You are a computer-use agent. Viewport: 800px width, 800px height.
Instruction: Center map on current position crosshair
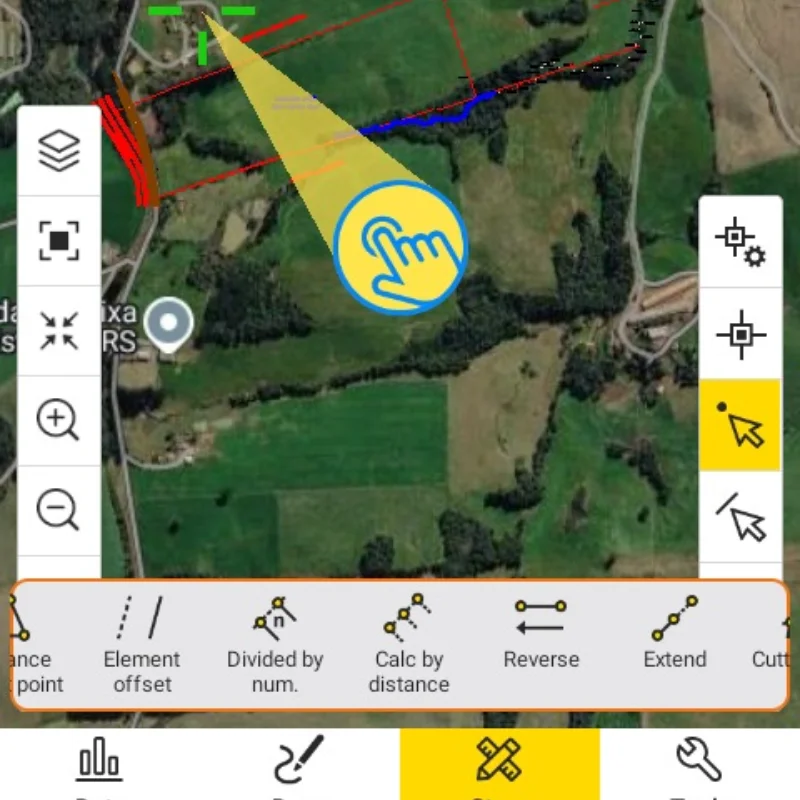click(x=740, y=334)
